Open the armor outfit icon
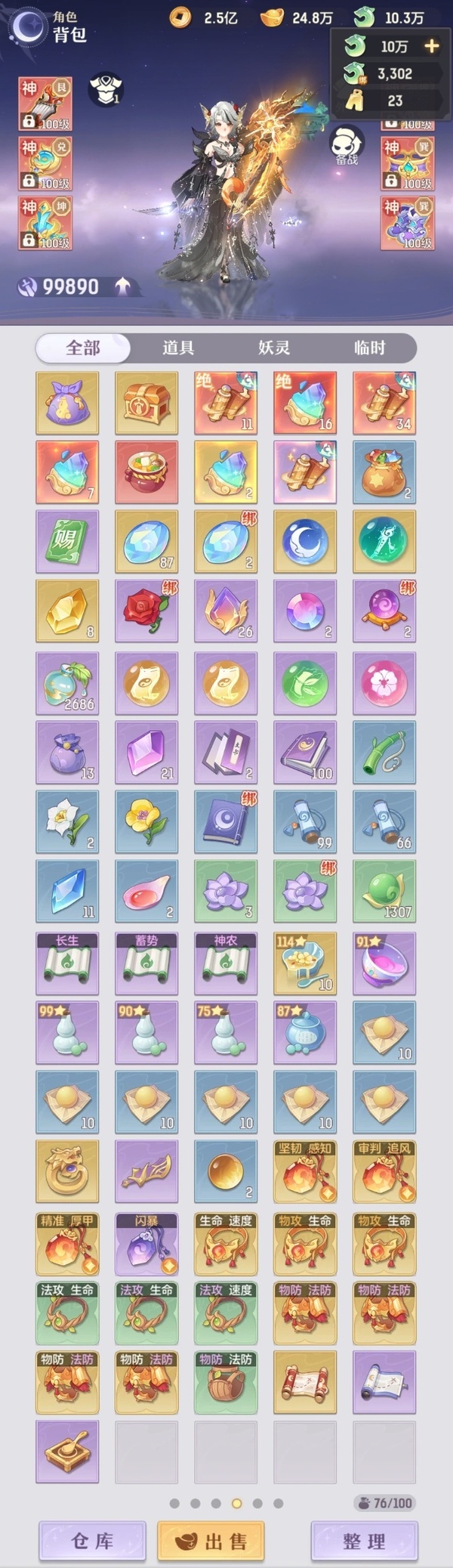The width and height of the screenshot is (453, 1568). 106,89
